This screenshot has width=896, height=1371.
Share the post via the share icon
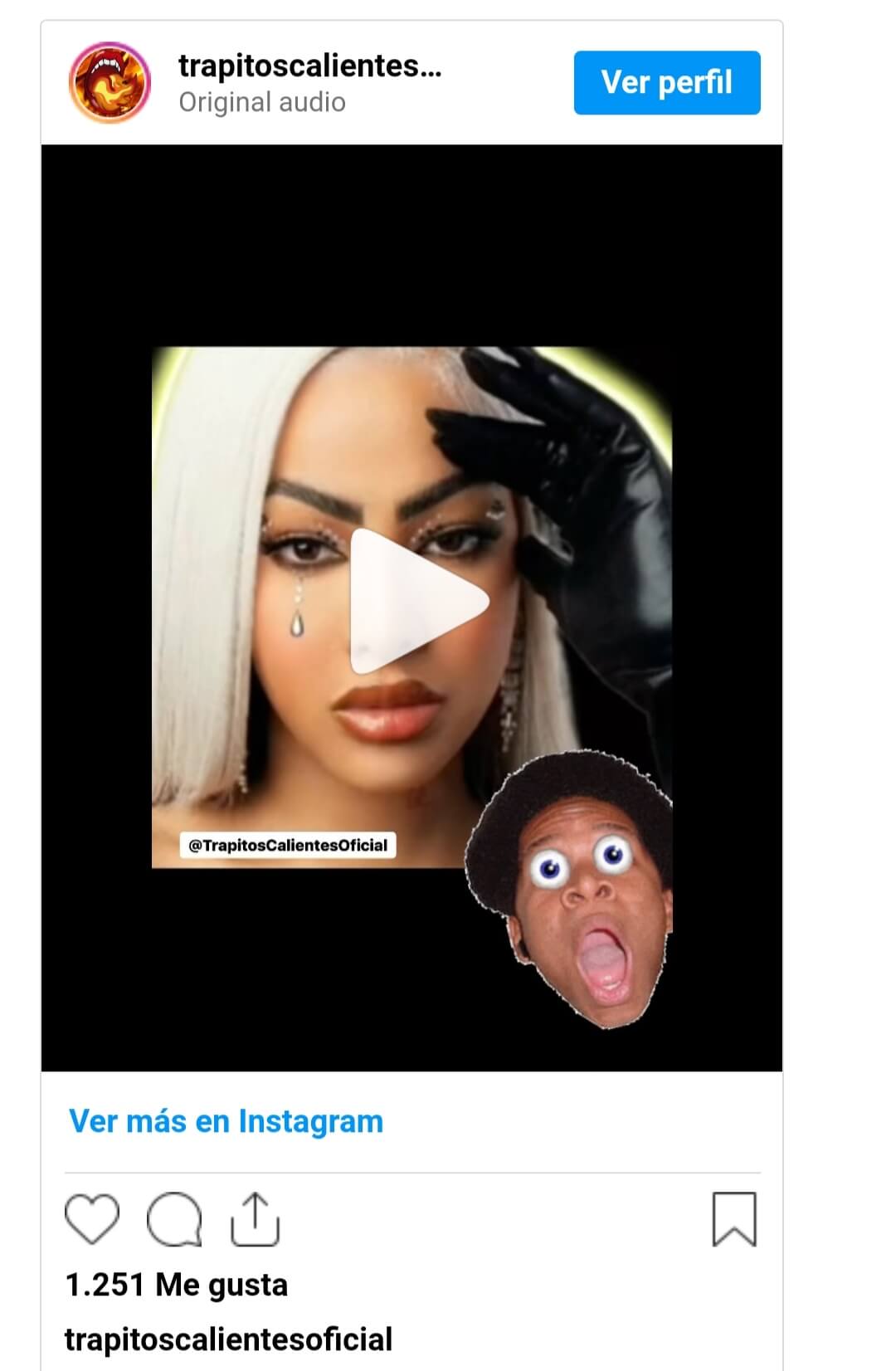pos(255,1219)
